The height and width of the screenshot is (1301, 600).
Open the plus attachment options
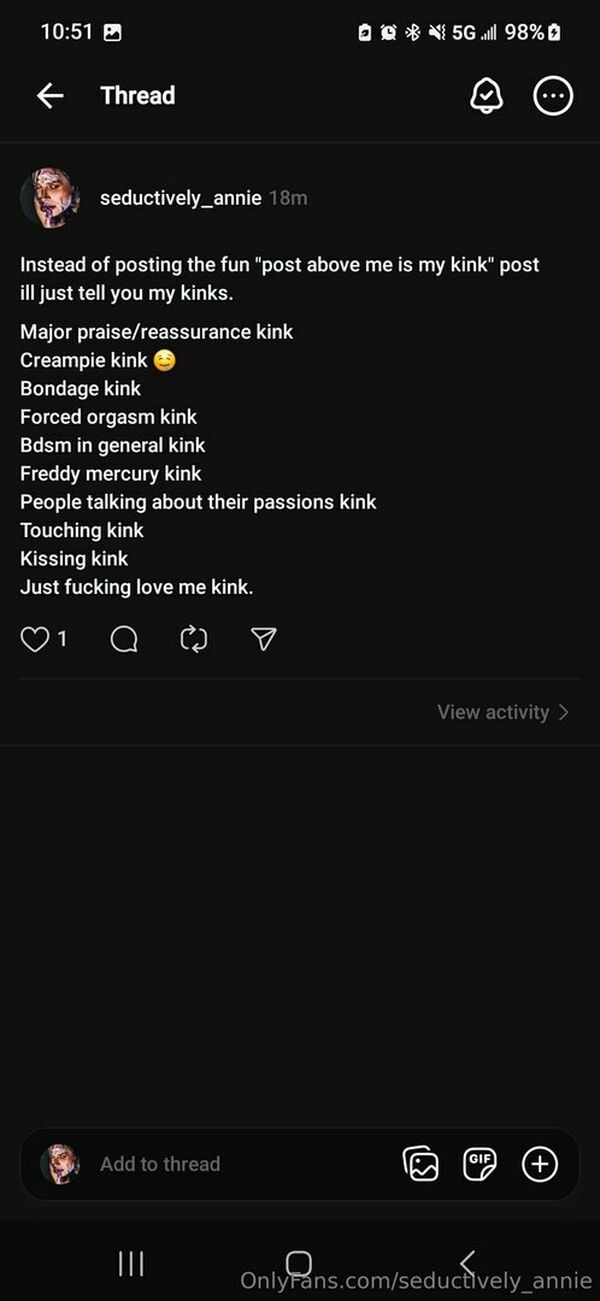pyautogui.click(x=540, y=1164)
